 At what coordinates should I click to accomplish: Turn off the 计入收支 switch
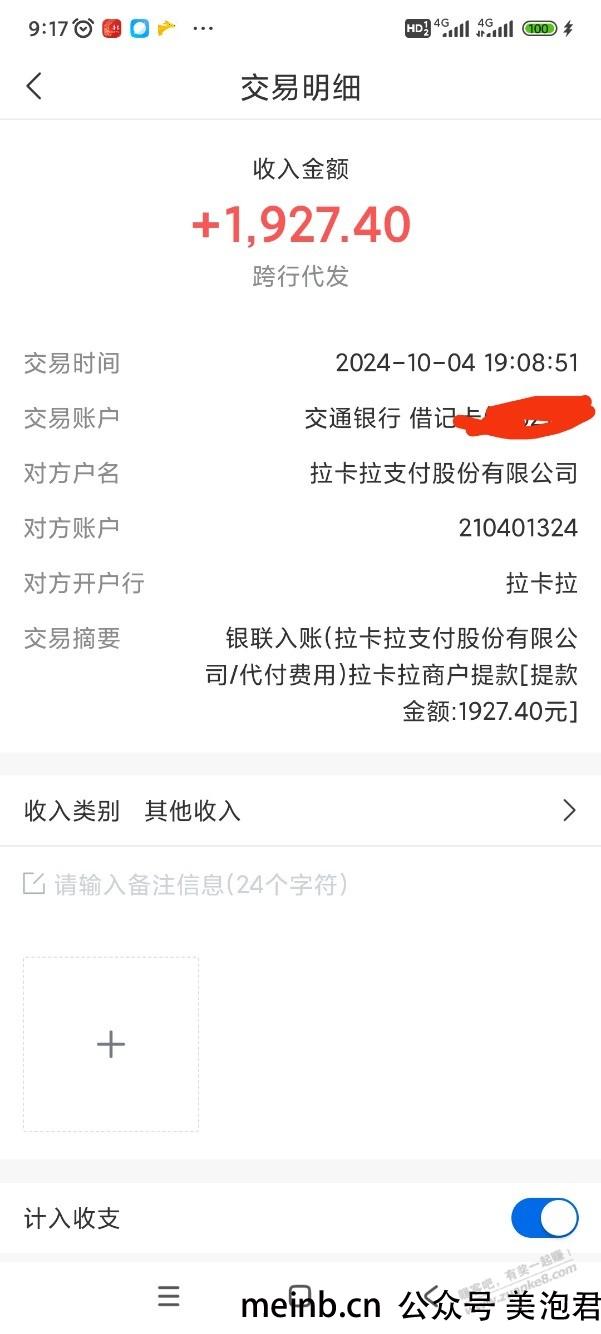(544, 1218)
